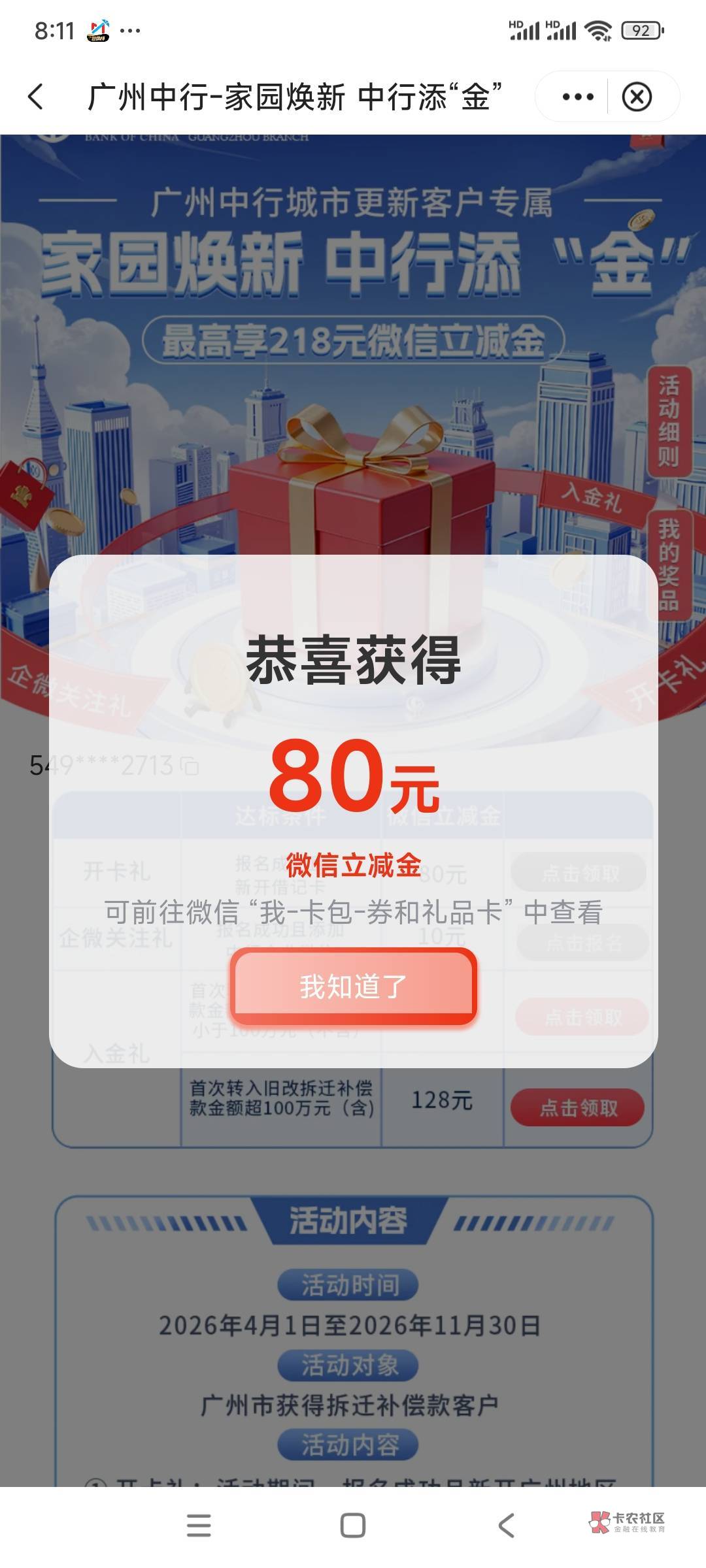Open 我的奖品 side tab
706x1568 pixels.
(x=668, y=564)
